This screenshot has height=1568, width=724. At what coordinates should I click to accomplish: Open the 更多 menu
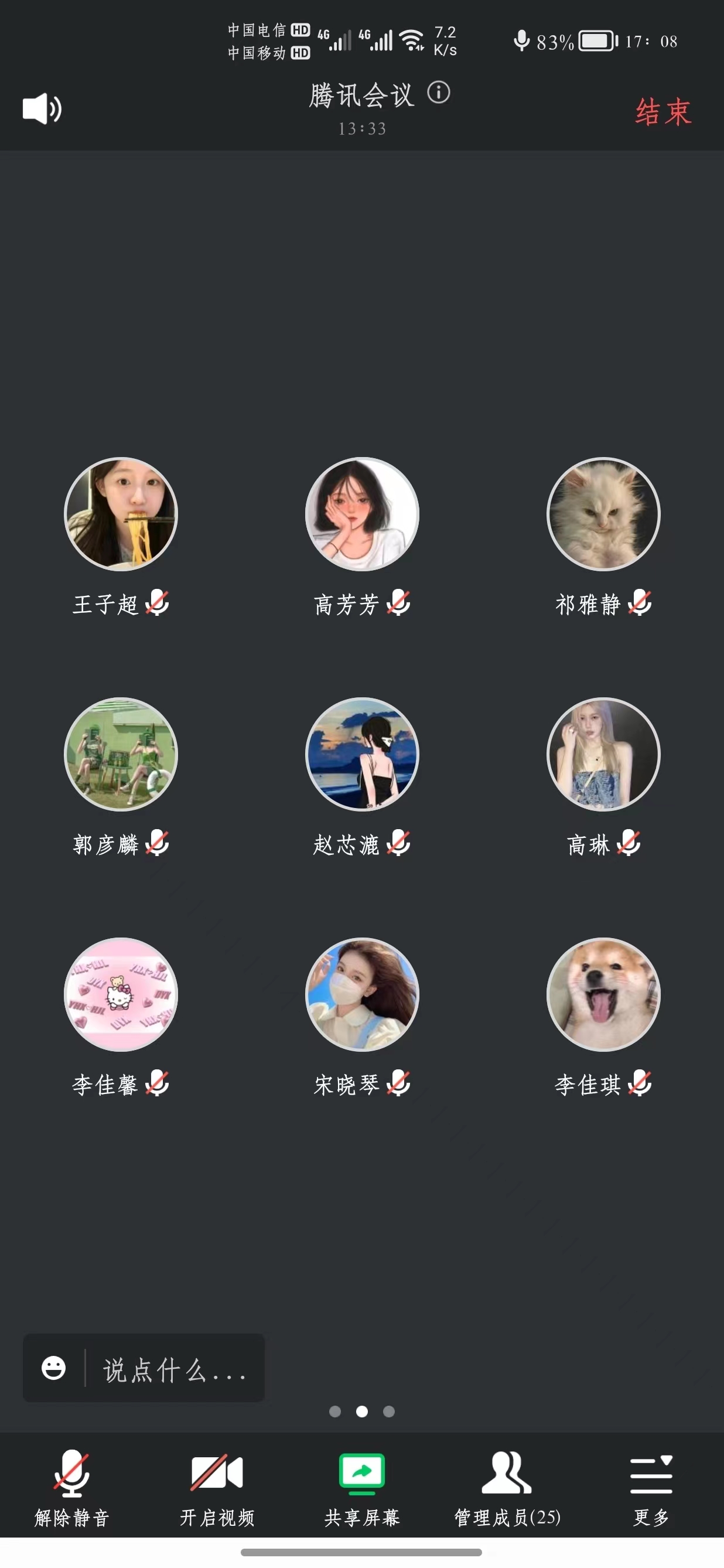[x=651, y=1487]
